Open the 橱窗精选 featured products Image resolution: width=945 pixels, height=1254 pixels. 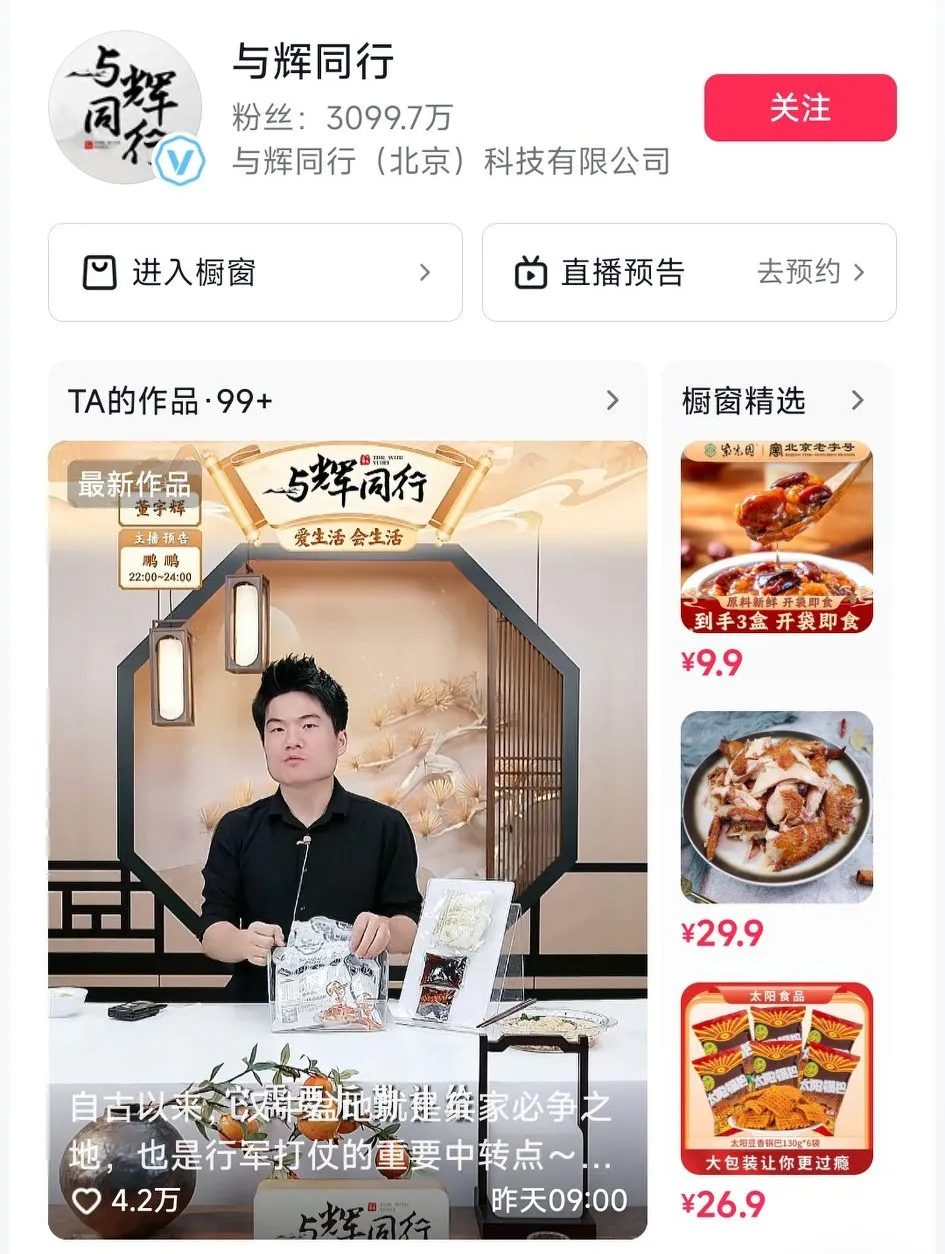click(774, 401)
